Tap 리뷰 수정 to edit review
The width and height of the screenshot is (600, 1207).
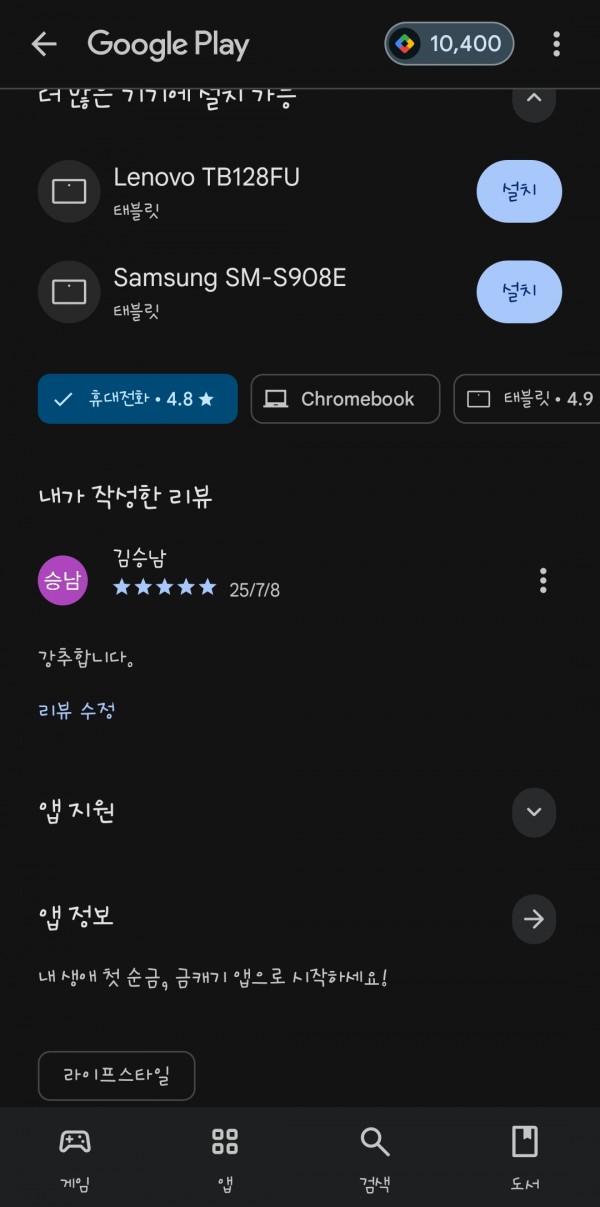click(77, 711)
